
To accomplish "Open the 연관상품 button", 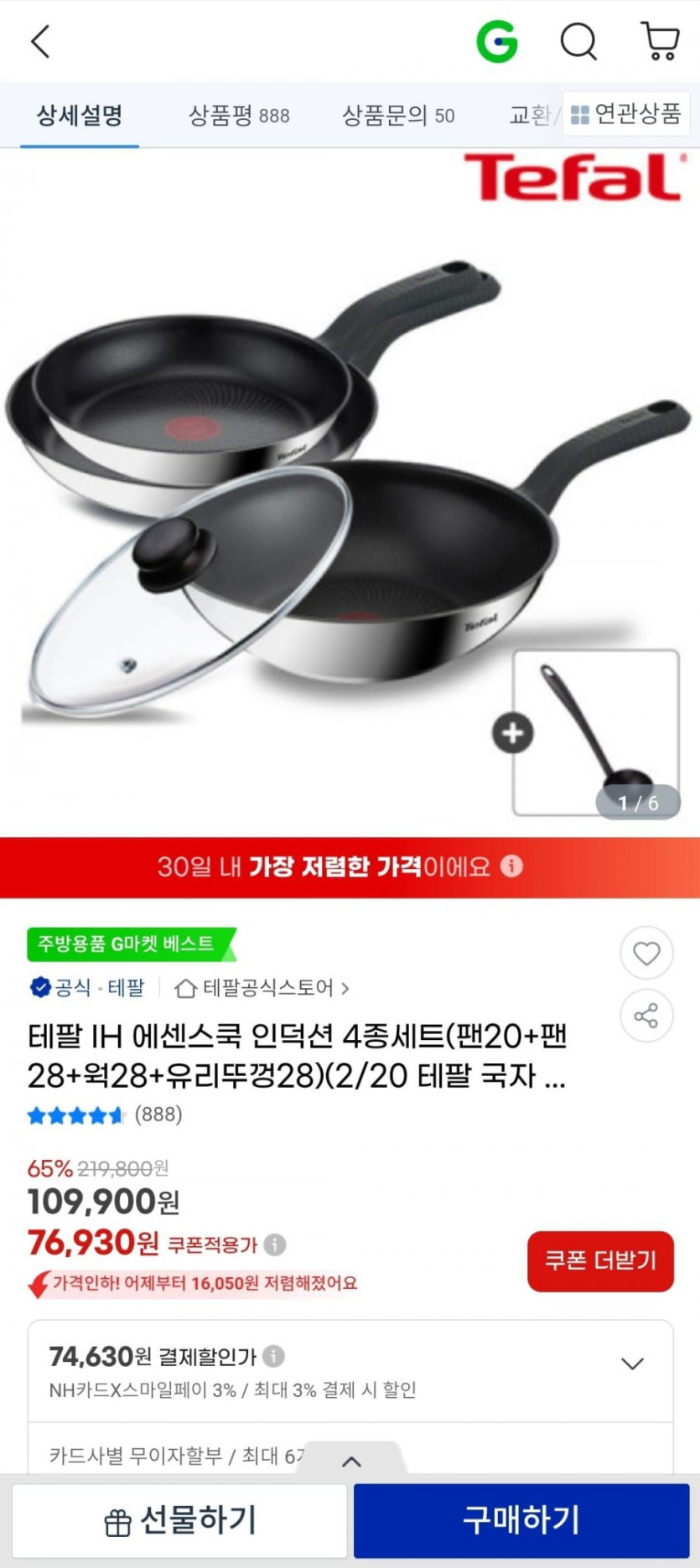I will point(626,114).
